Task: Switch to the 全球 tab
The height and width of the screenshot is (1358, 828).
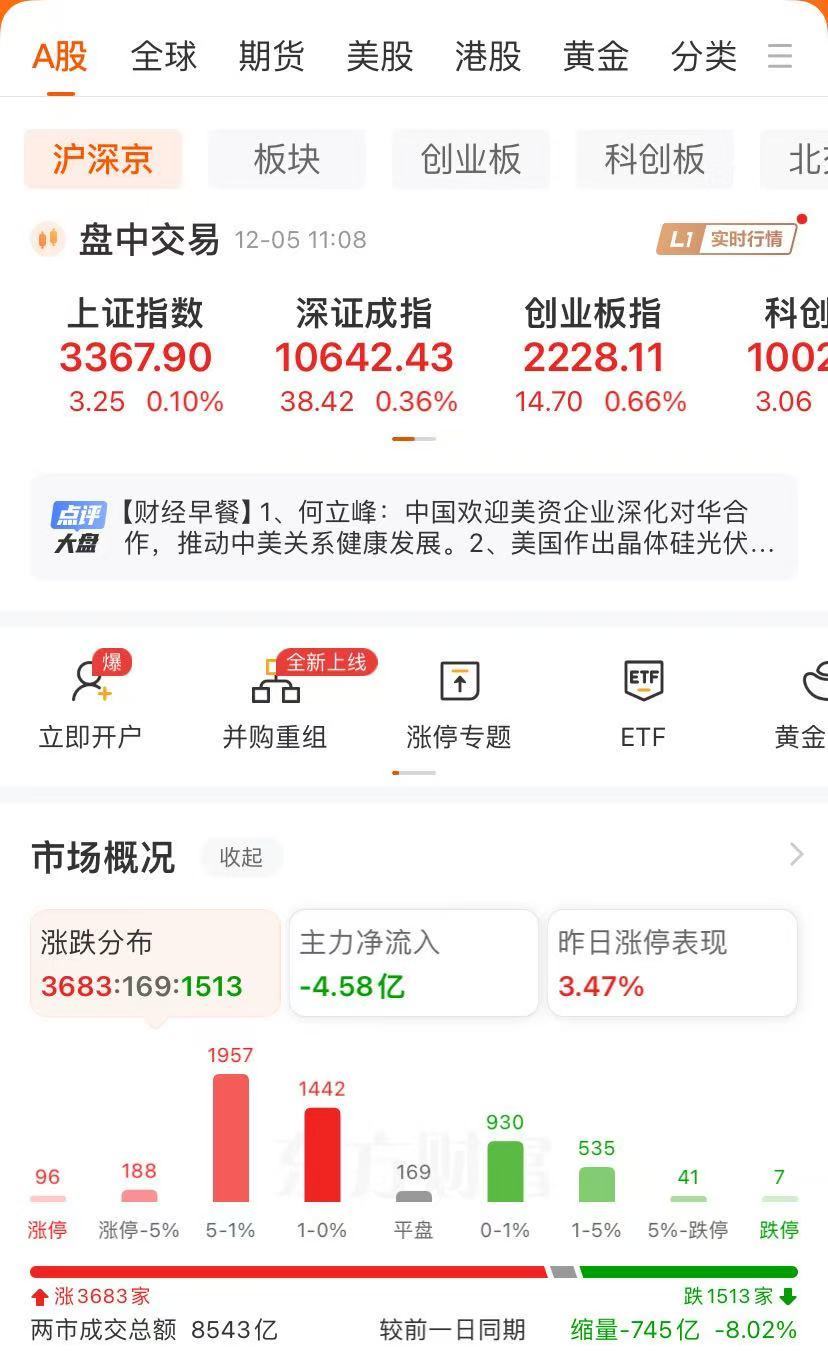Action: [x=164, y=56]
